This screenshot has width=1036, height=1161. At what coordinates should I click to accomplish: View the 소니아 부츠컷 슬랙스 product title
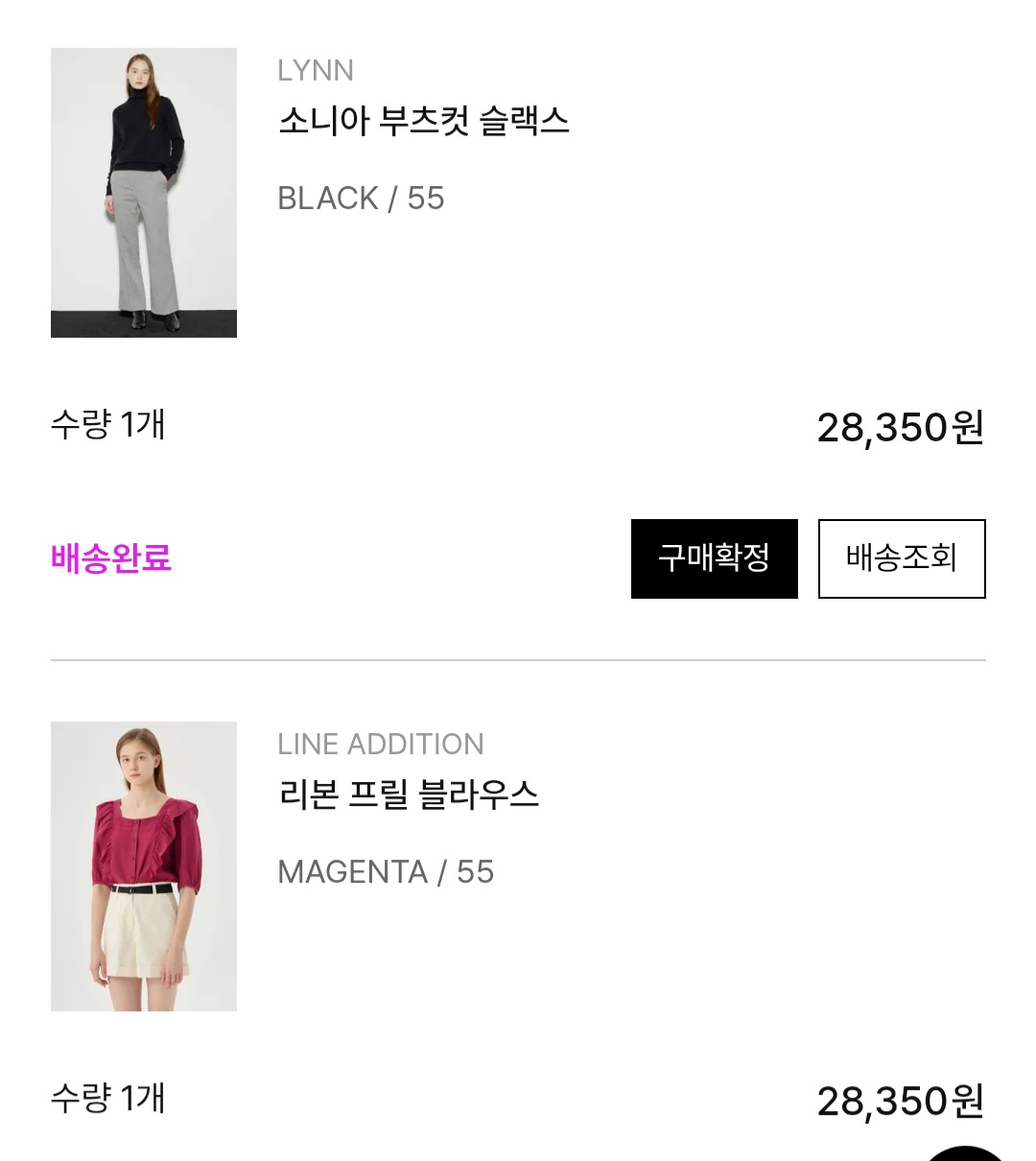pyautogui.click(x=424, y=121)
